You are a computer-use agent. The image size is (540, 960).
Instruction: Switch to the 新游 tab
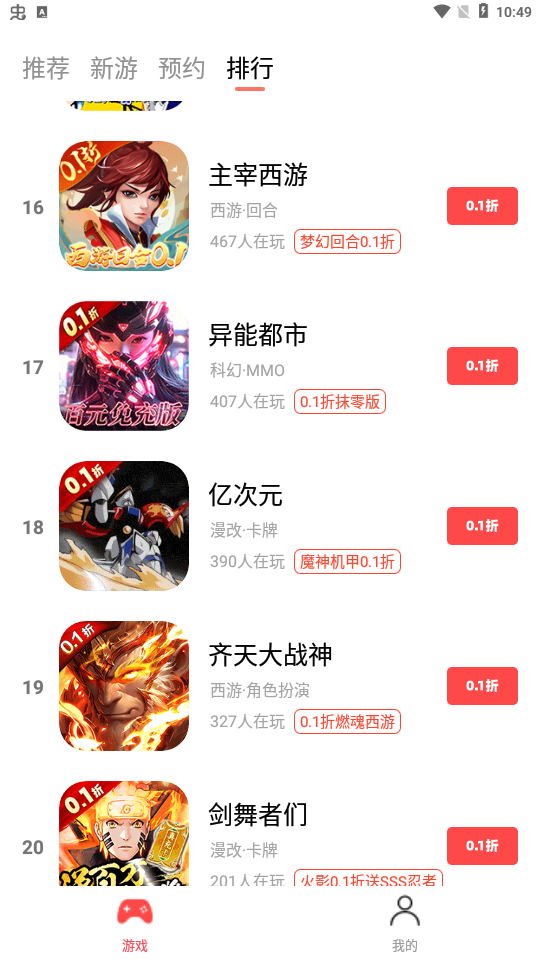114,68
